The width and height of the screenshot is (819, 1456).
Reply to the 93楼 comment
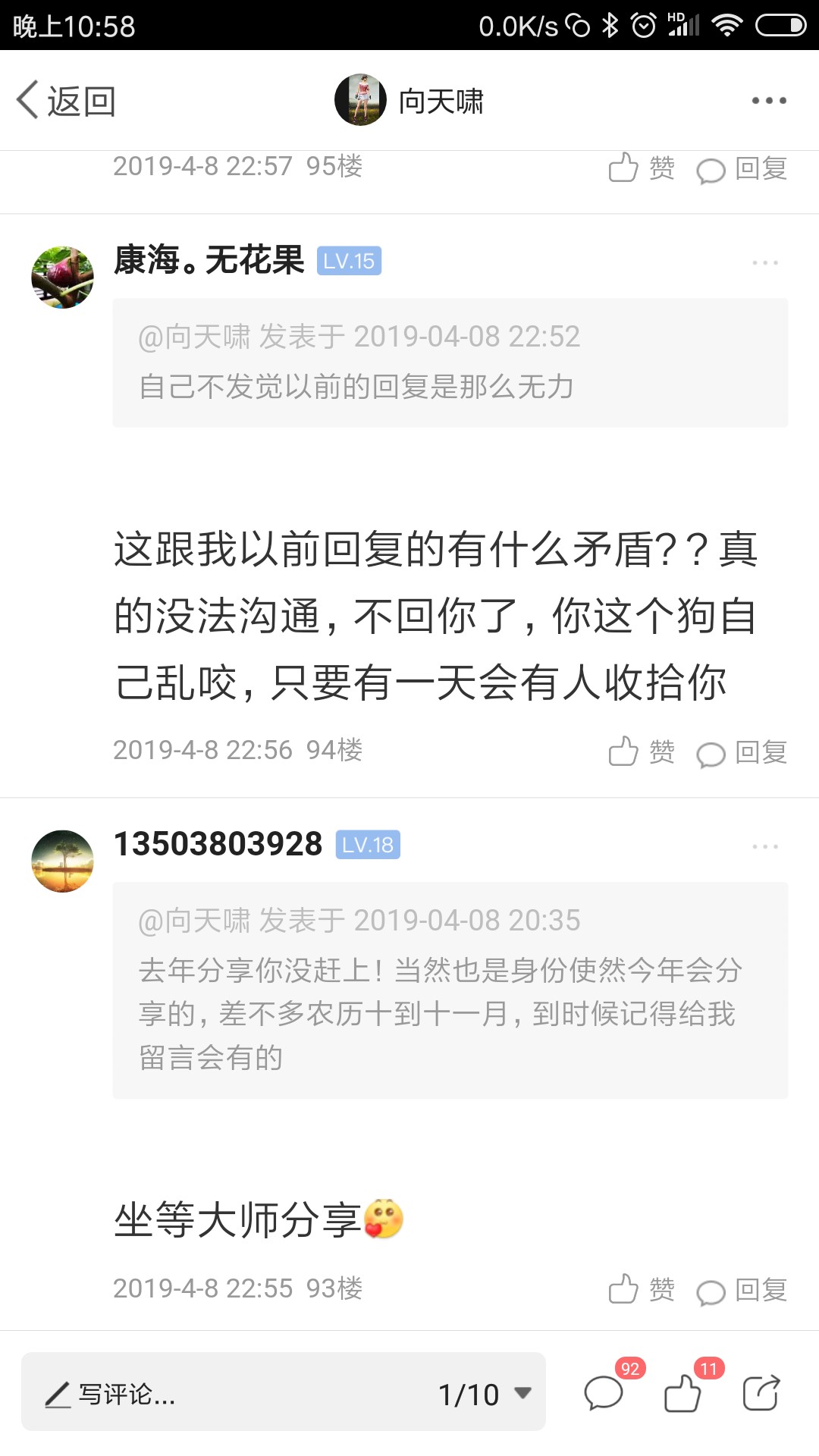pos(742,1289)
